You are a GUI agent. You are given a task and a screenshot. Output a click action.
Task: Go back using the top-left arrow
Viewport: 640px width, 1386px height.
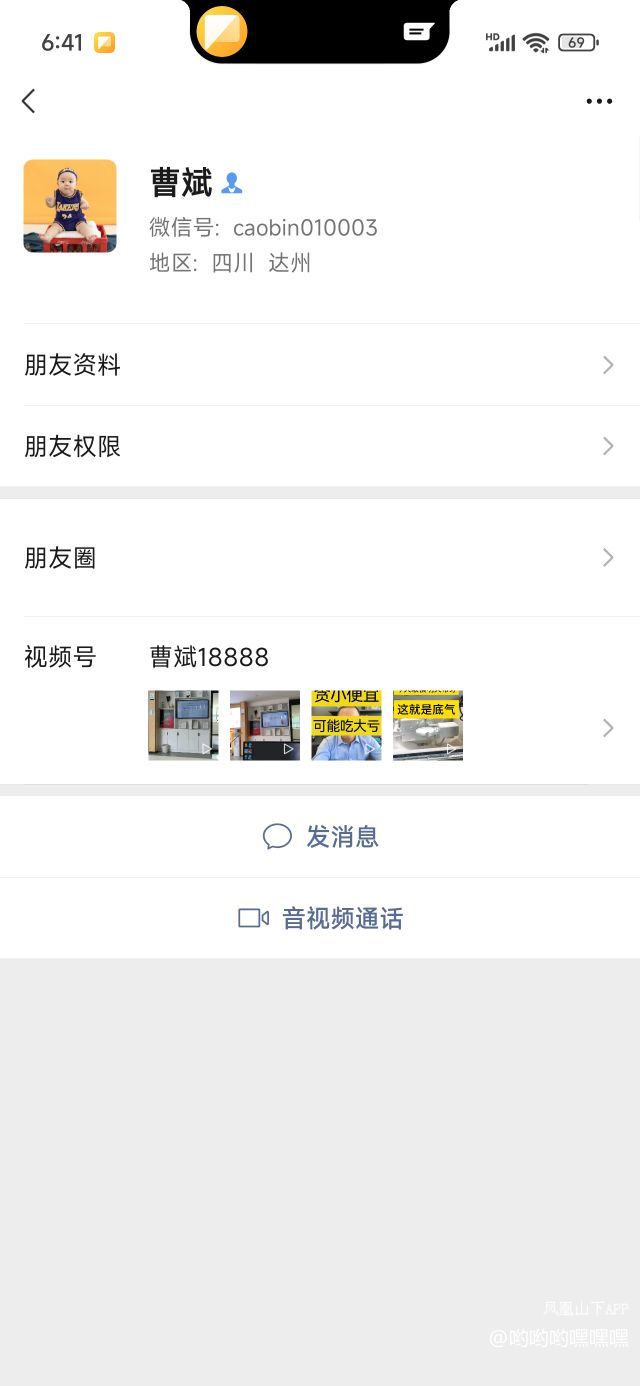click(x=29, y=101)
